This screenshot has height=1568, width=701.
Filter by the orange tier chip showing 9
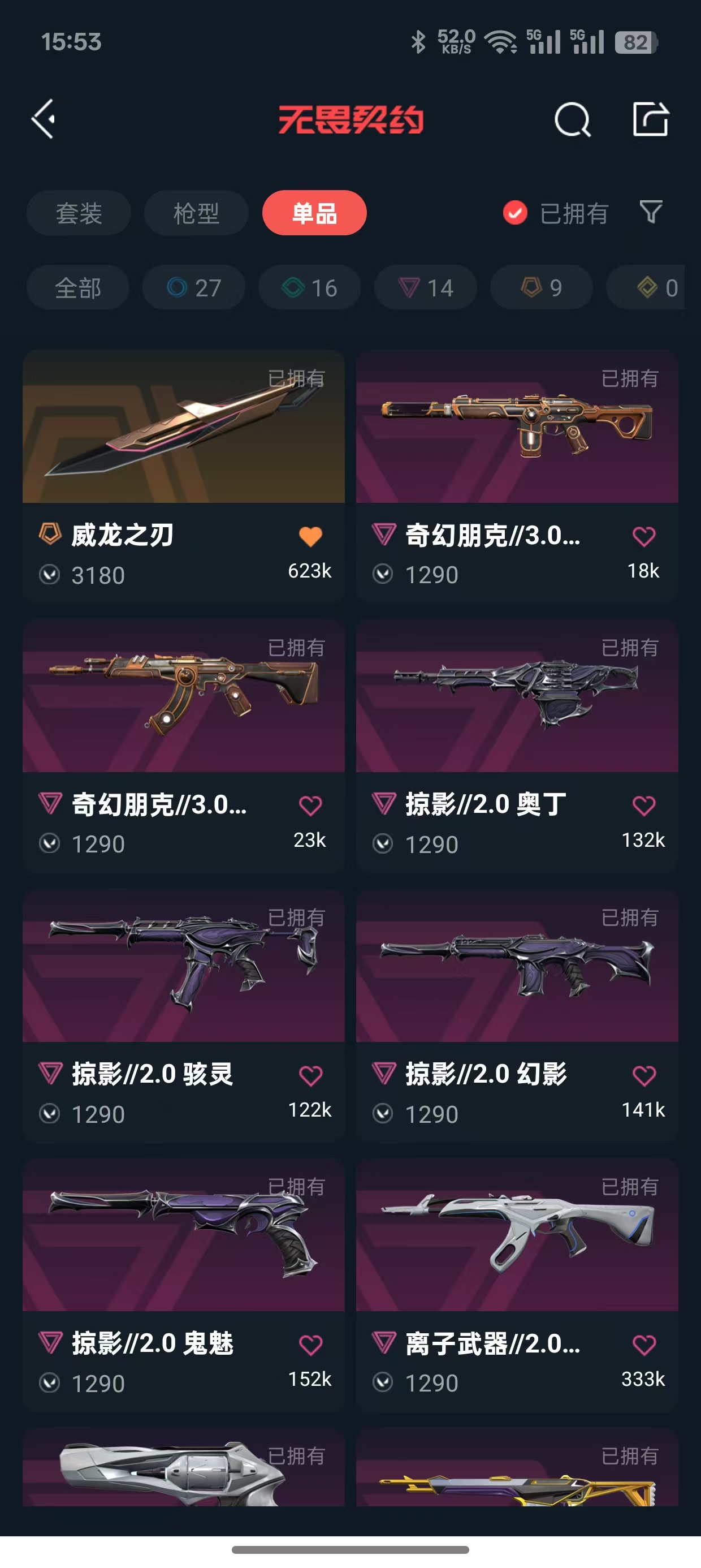point(541,288)
